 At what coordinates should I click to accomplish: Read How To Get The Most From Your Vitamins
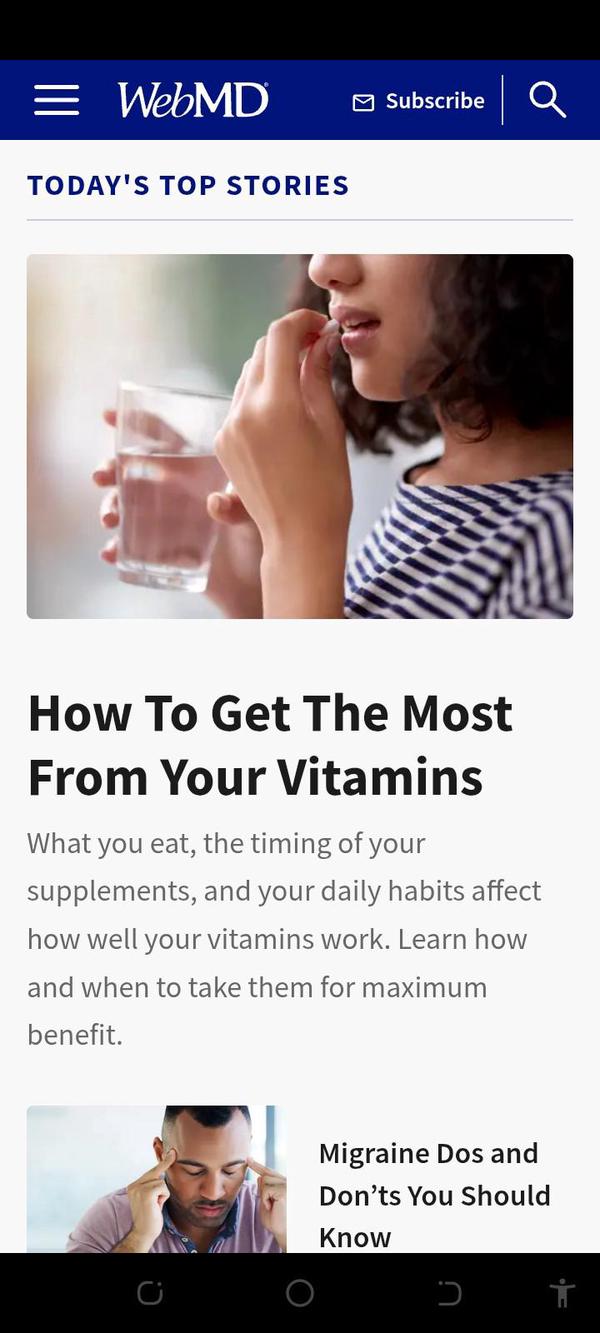coord(270,744)
